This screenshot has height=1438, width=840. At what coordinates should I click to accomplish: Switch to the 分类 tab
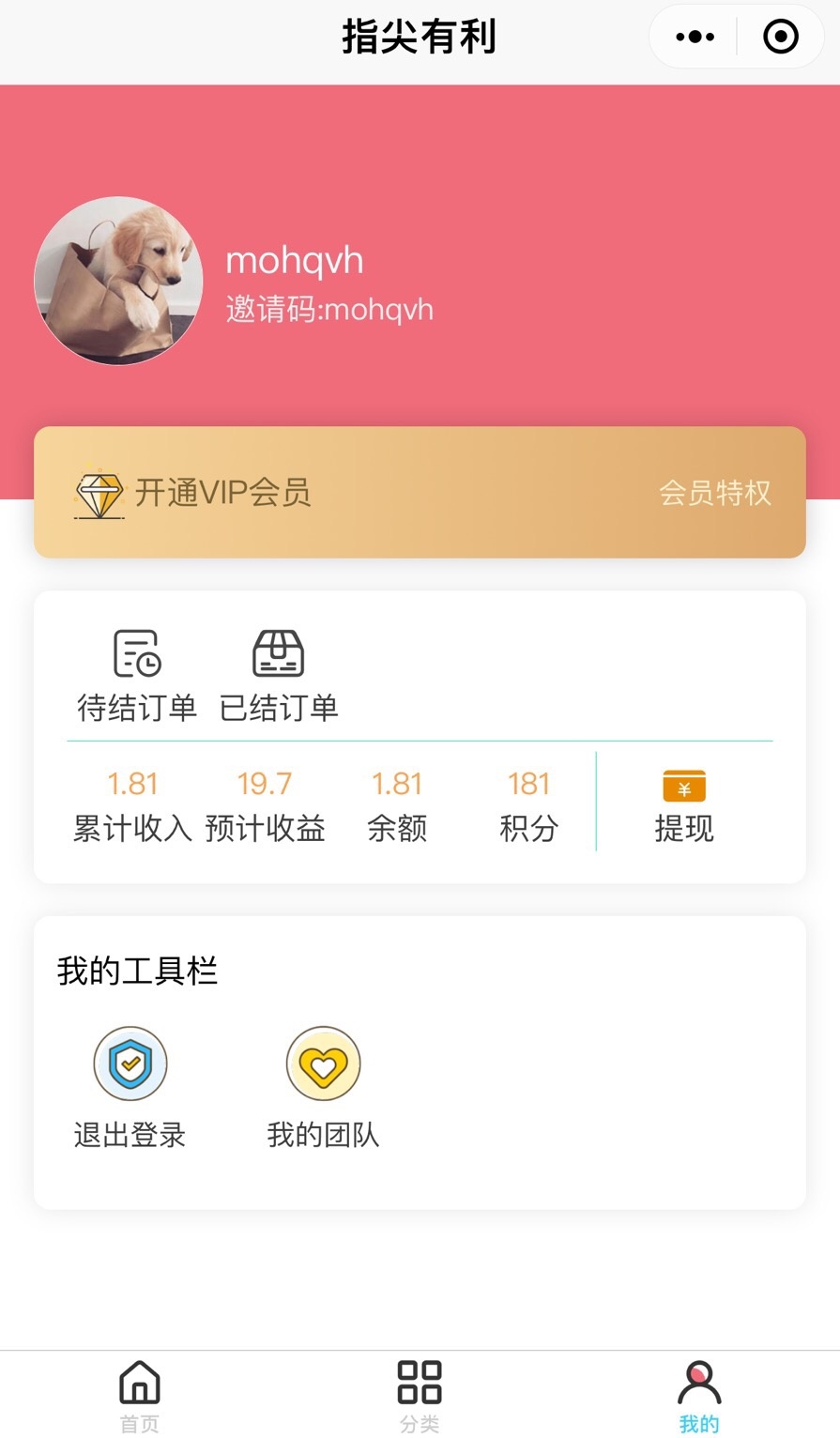420,1394
